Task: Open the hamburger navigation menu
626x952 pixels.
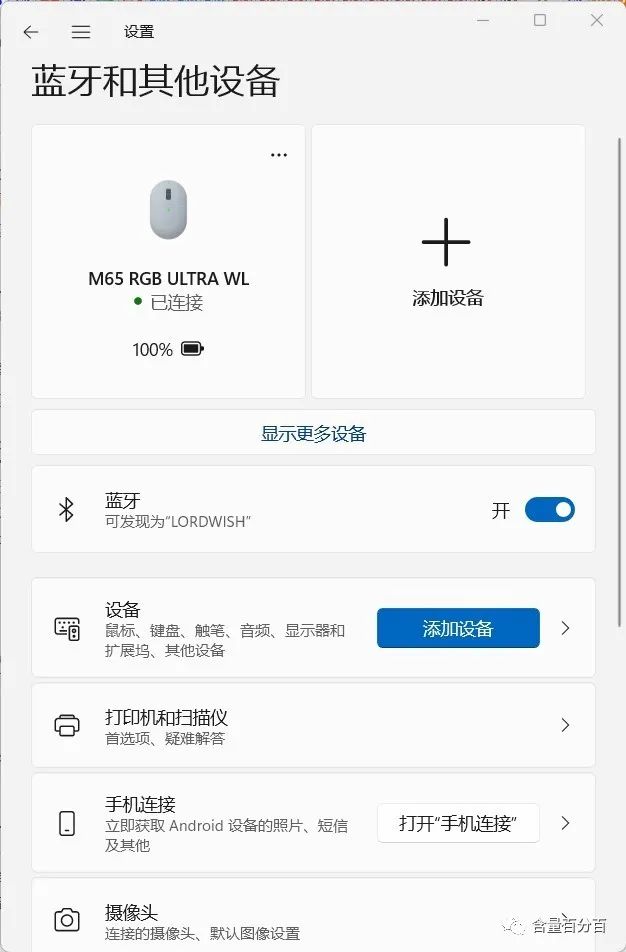Action: click(x=81, y=32)
